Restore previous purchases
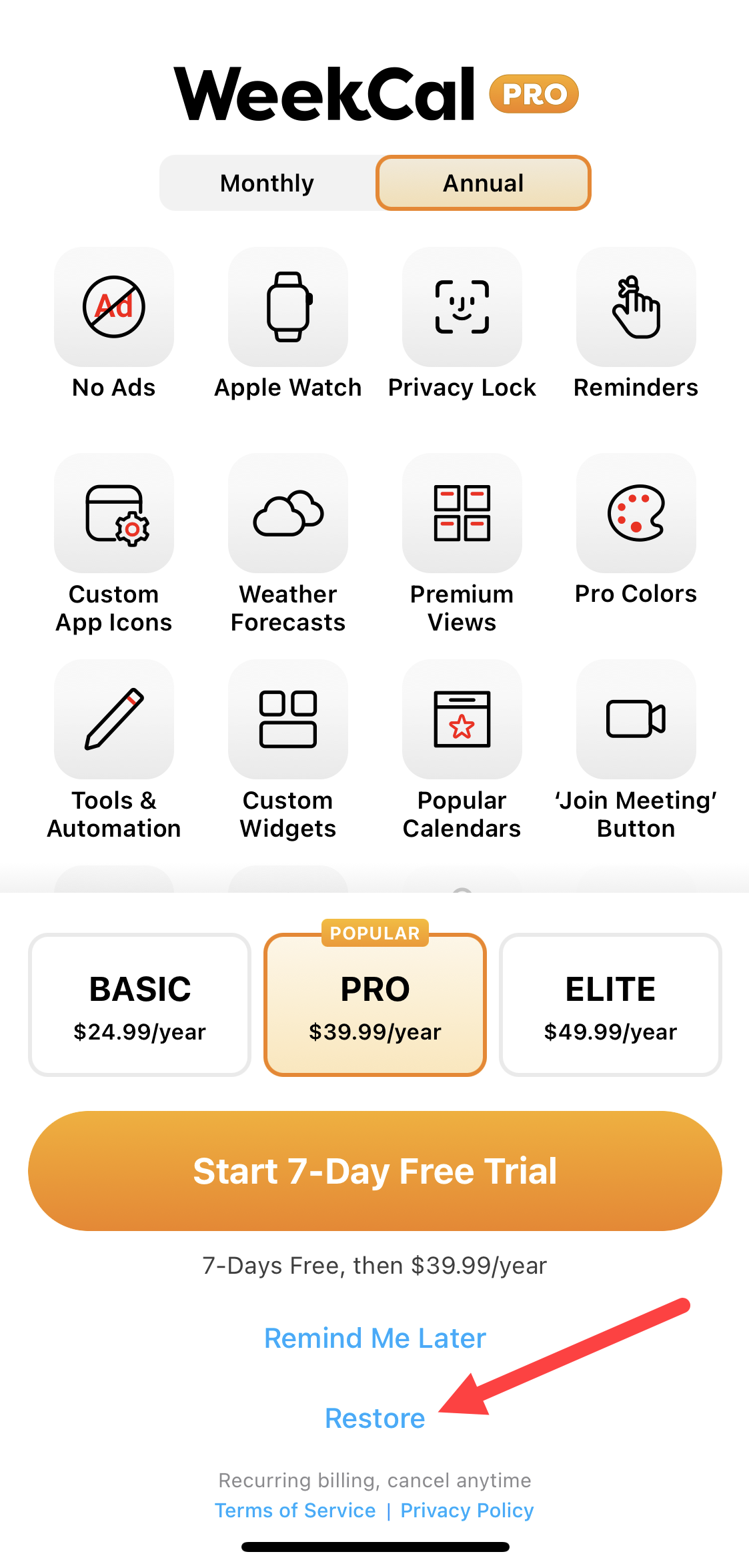 coord(375,1419)
